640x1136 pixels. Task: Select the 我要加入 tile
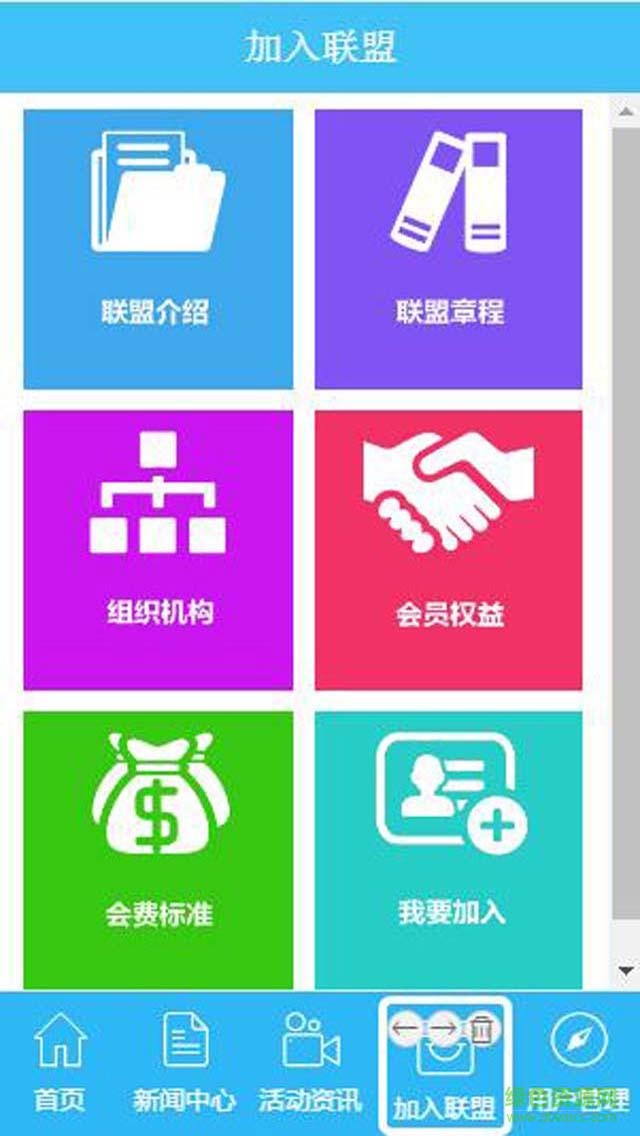(448, 850)
